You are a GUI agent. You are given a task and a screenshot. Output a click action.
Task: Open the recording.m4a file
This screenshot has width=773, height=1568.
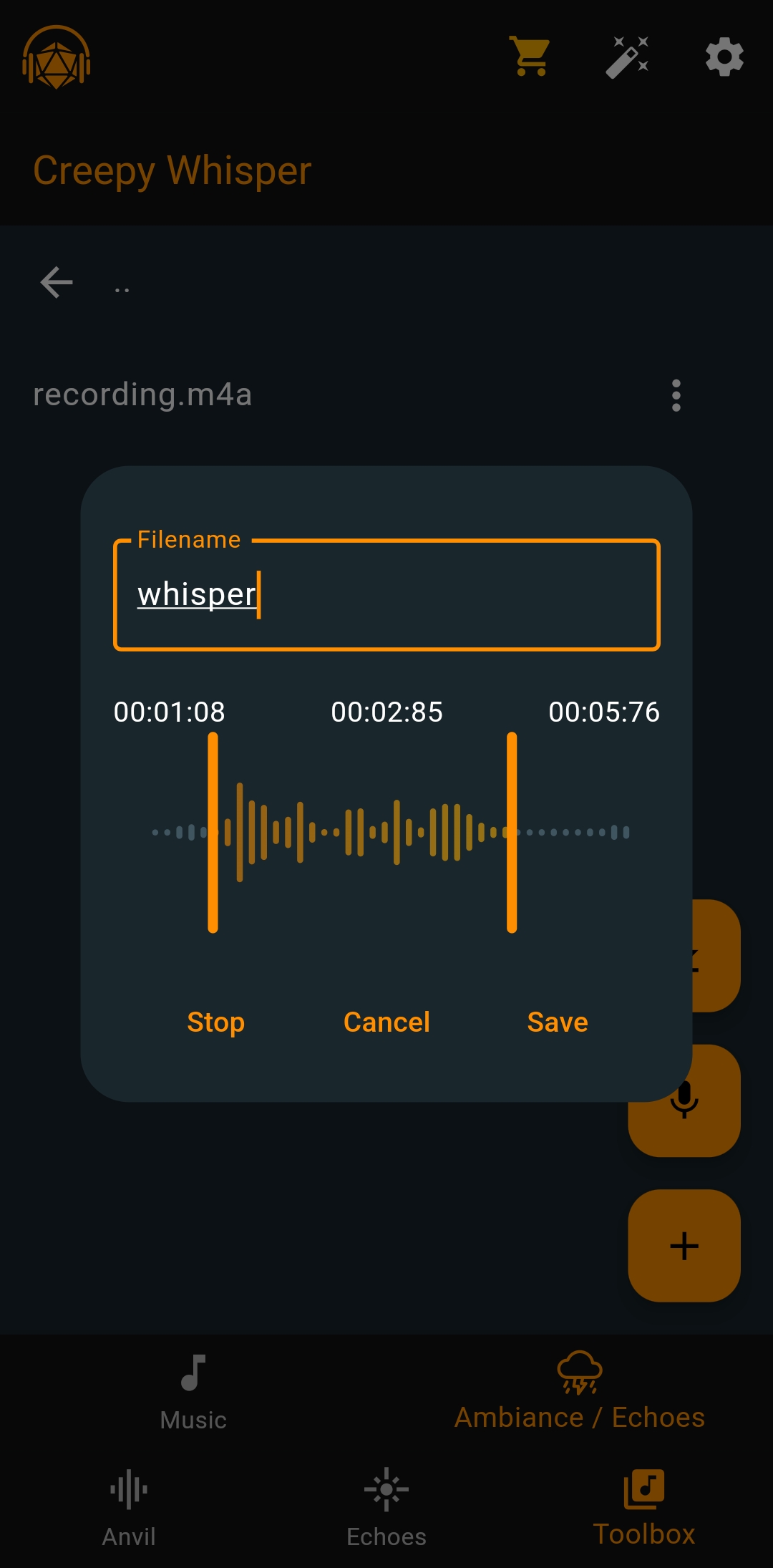[x=142, y=395]
